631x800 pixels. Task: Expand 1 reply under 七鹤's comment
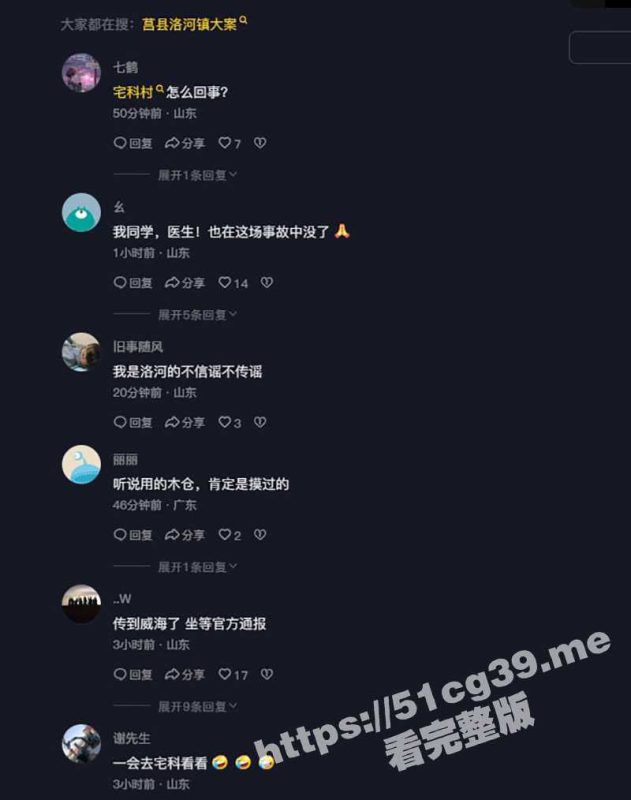(x=196, y=174)
